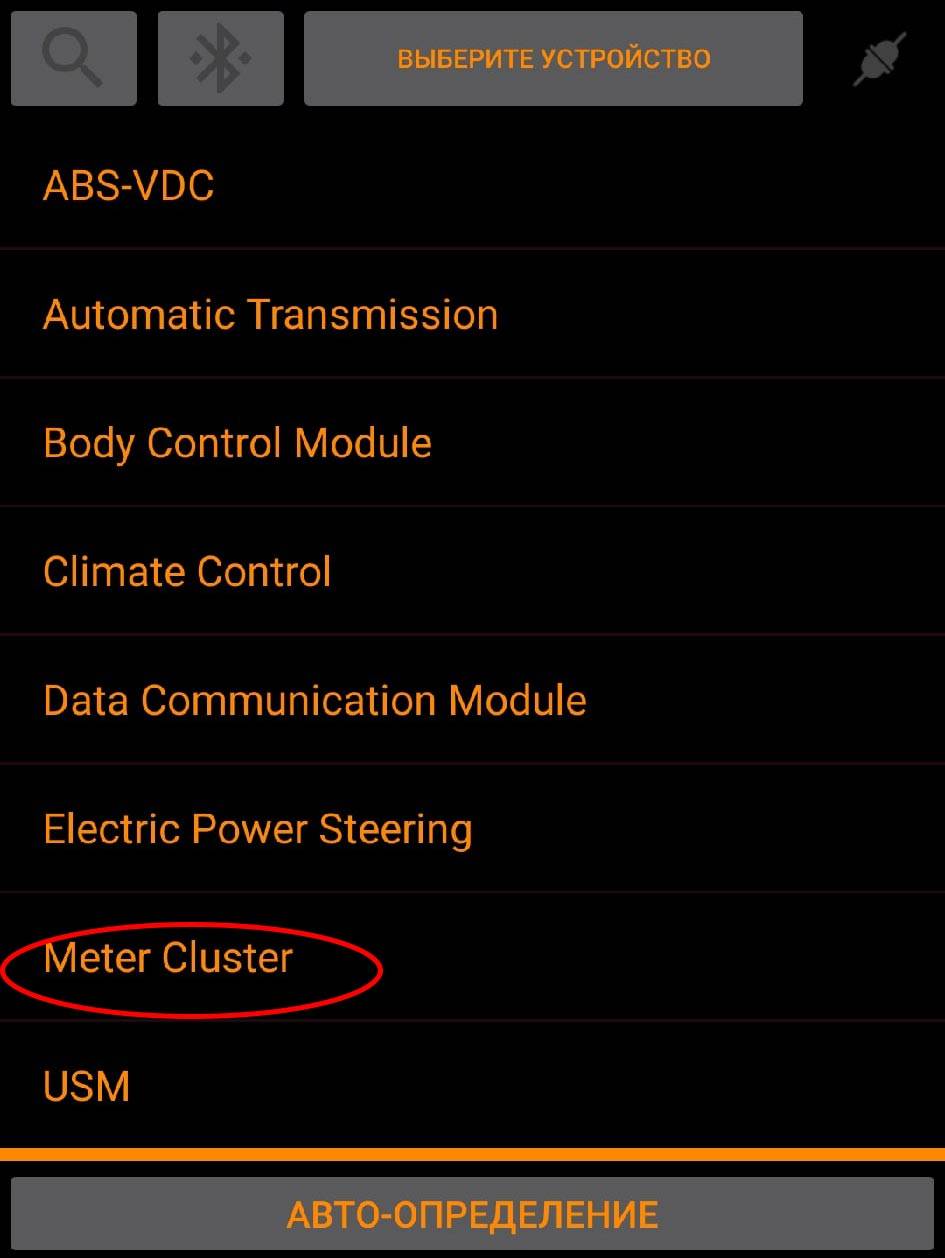Tap the connection plug icon
Image resolution: width=945 pixels, height=1258 pixels.
[x=880, y=58]
